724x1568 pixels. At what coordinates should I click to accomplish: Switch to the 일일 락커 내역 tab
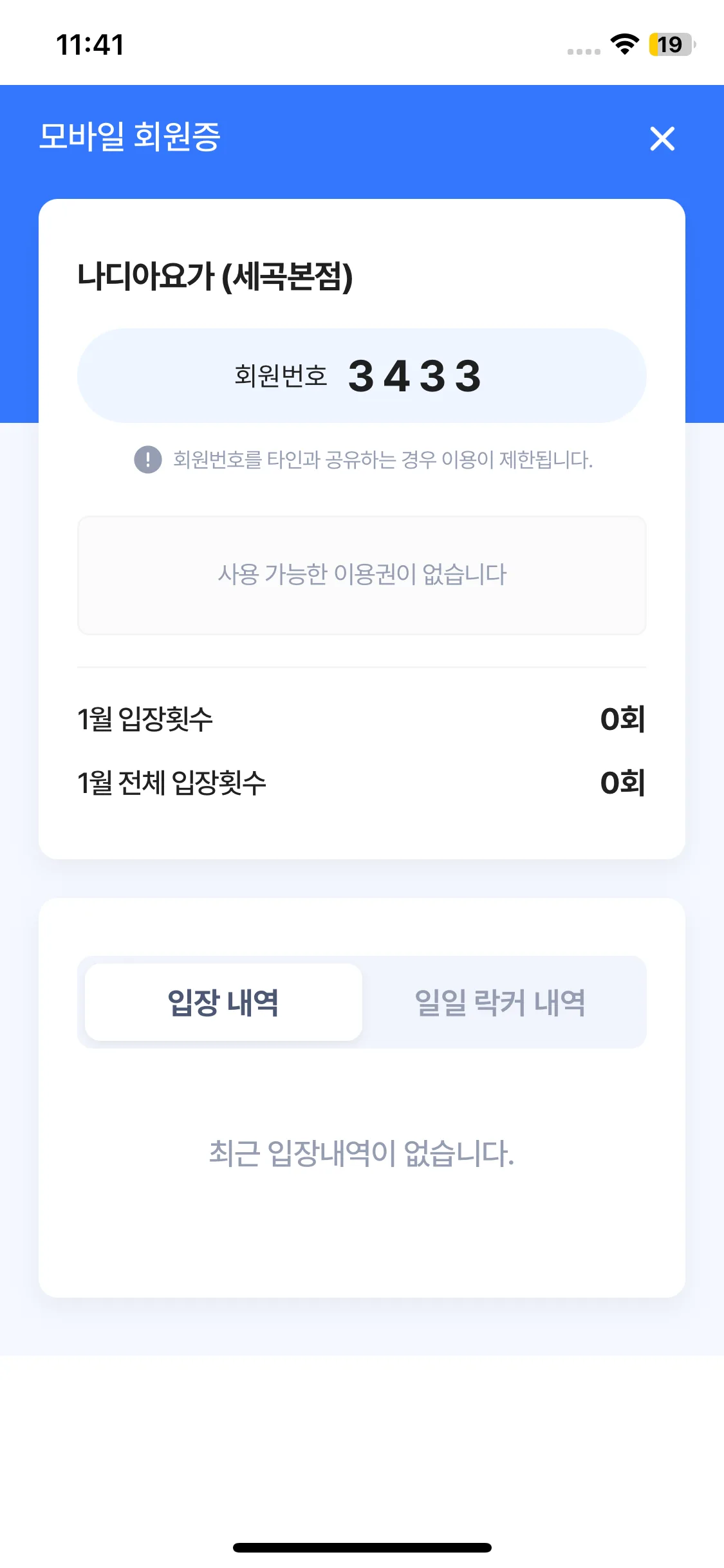click(501, 1002)
